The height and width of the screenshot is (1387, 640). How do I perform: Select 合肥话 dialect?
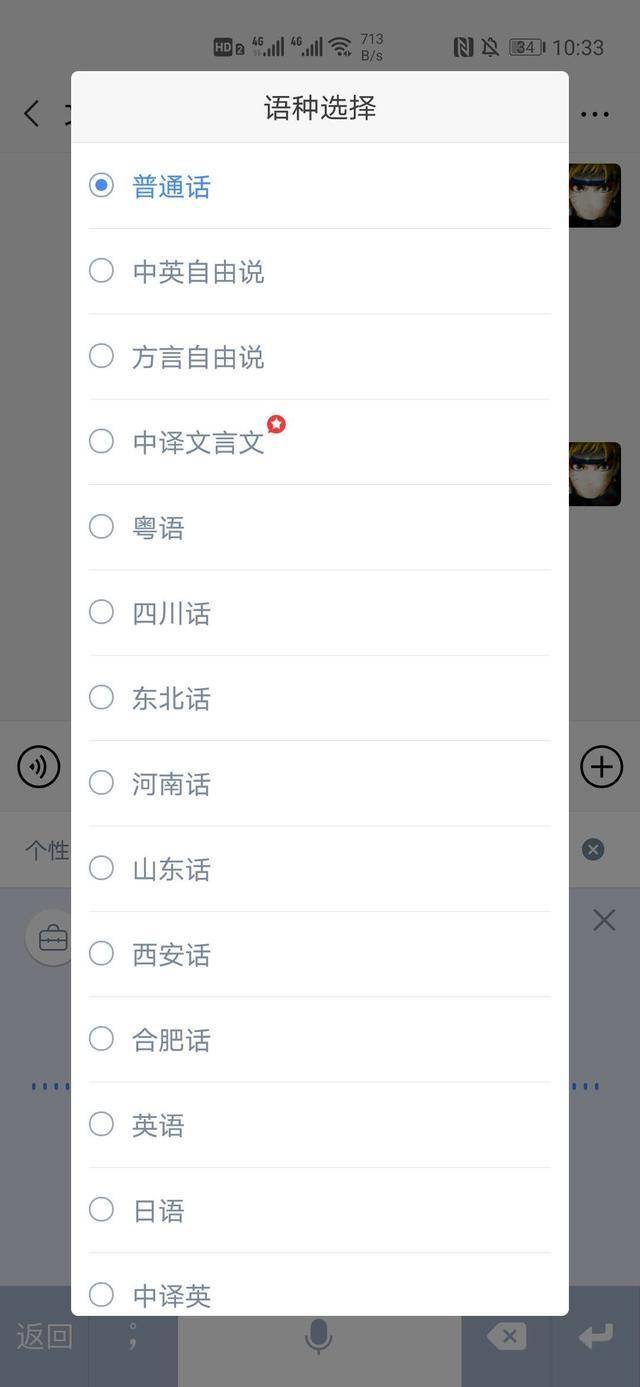pos(171,1040)
